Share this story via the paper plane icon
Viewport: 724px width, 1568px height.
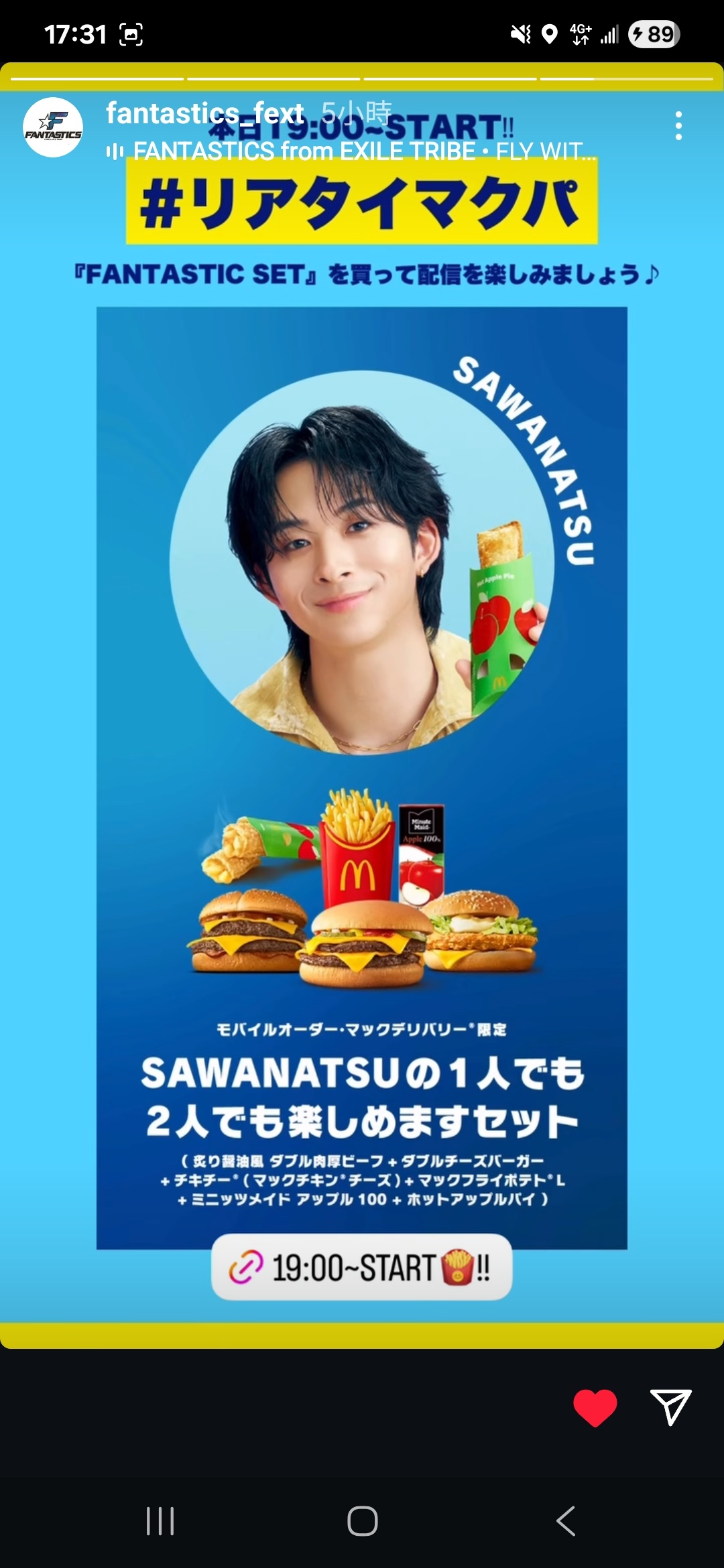670,1407
